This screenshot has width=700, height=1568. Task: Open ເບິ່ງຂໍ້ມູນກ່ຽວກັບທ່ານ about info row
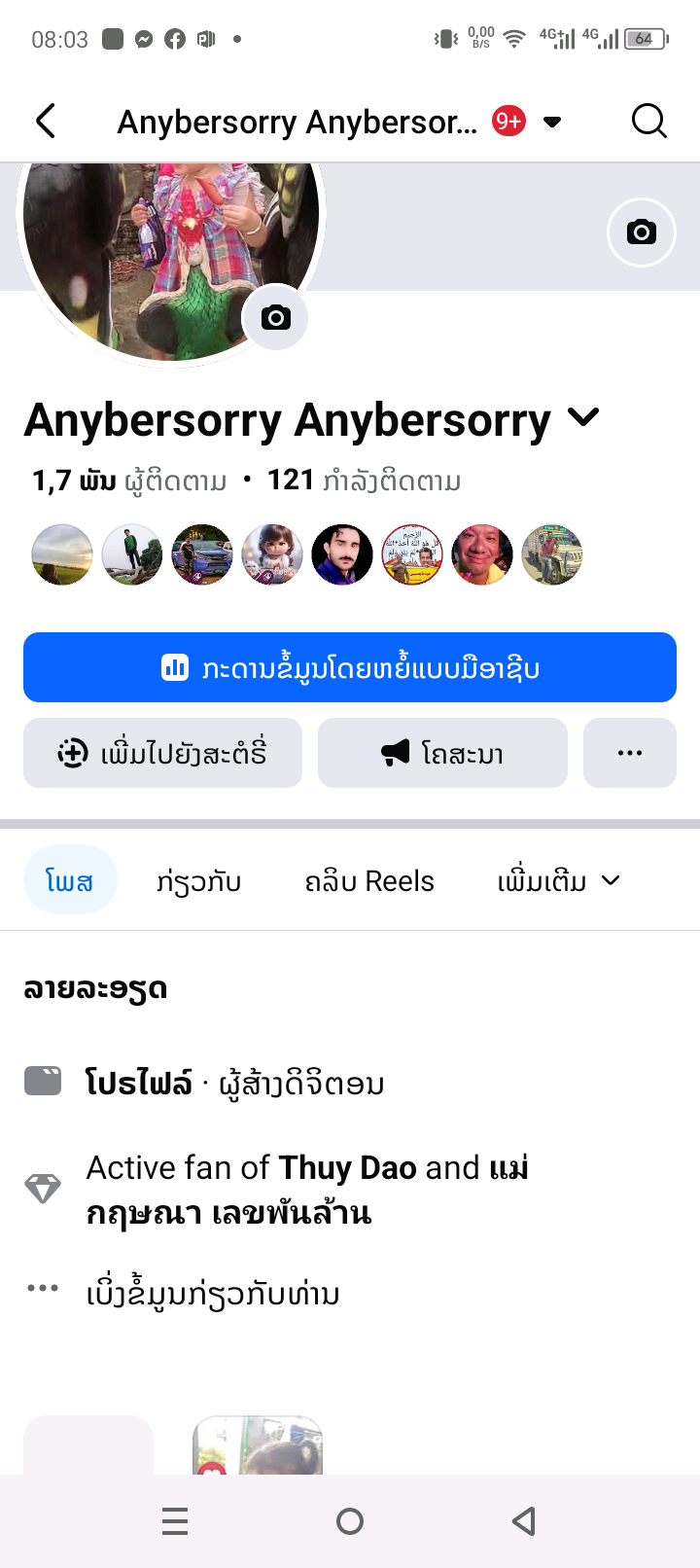(x=213, y=1295)
